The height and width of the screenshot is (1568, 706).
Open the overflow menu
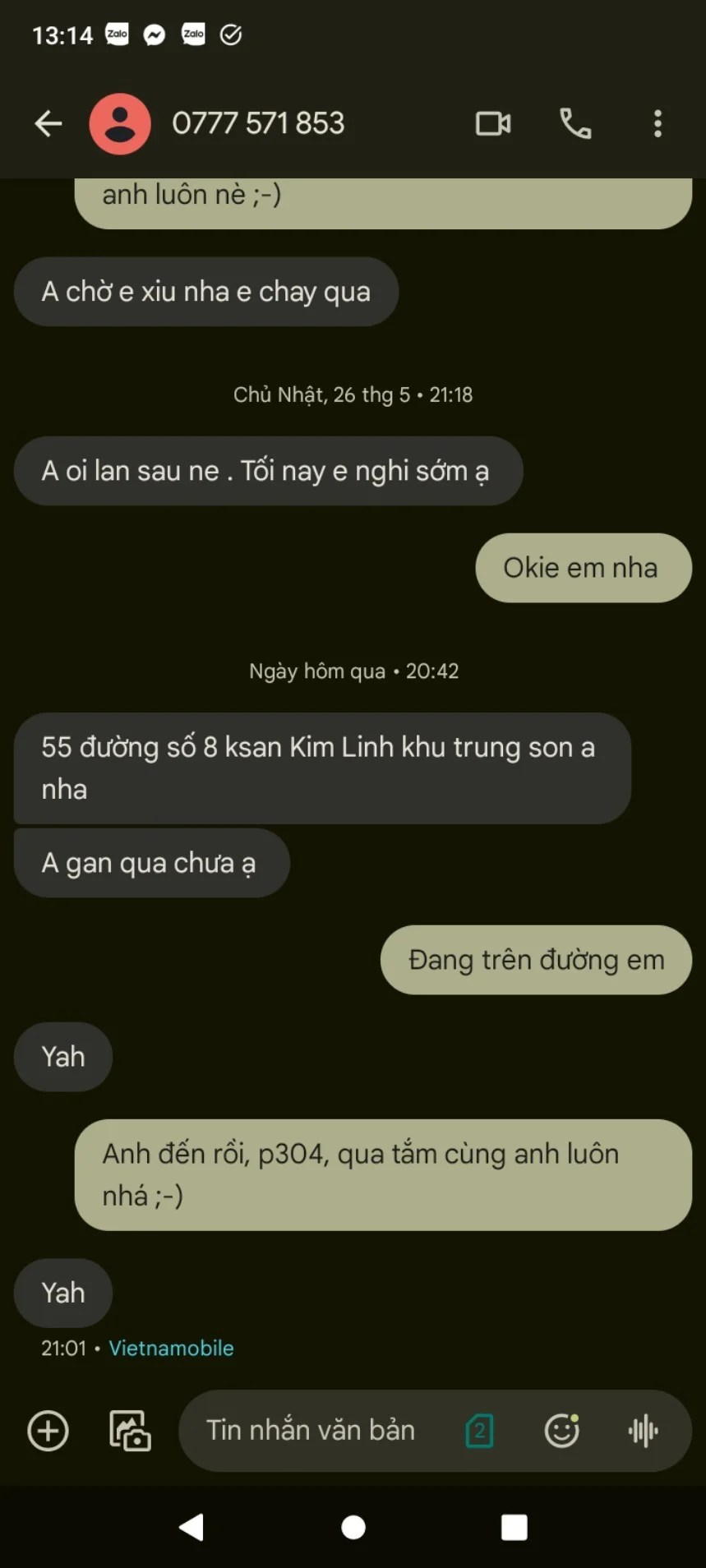point(658,123)
